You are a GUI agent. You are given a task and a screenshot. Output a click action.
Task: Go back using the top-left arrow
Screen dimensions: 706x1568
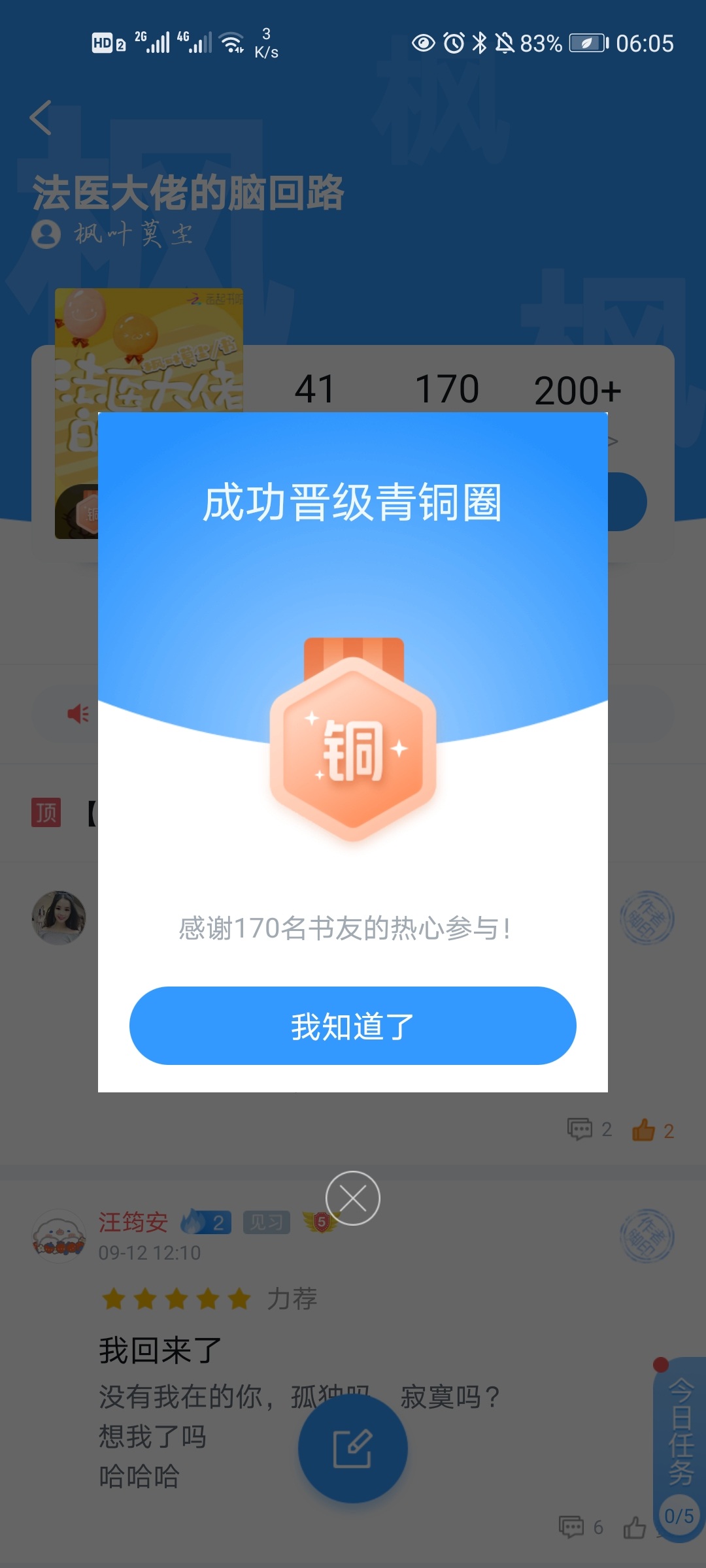click(x=41, y=118)
